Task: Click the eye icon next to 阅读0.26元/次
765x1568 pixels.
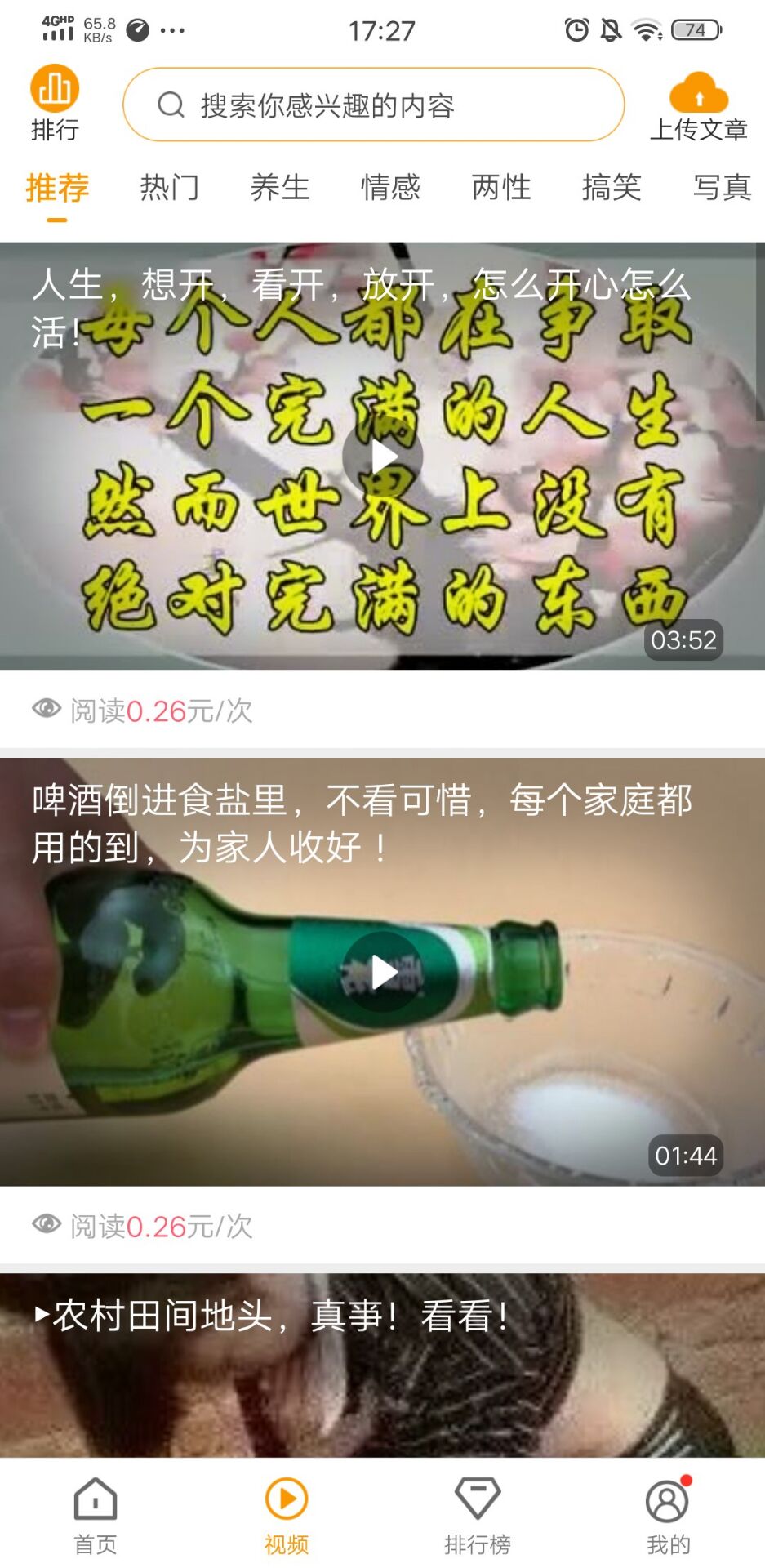Action: (47, 709)
